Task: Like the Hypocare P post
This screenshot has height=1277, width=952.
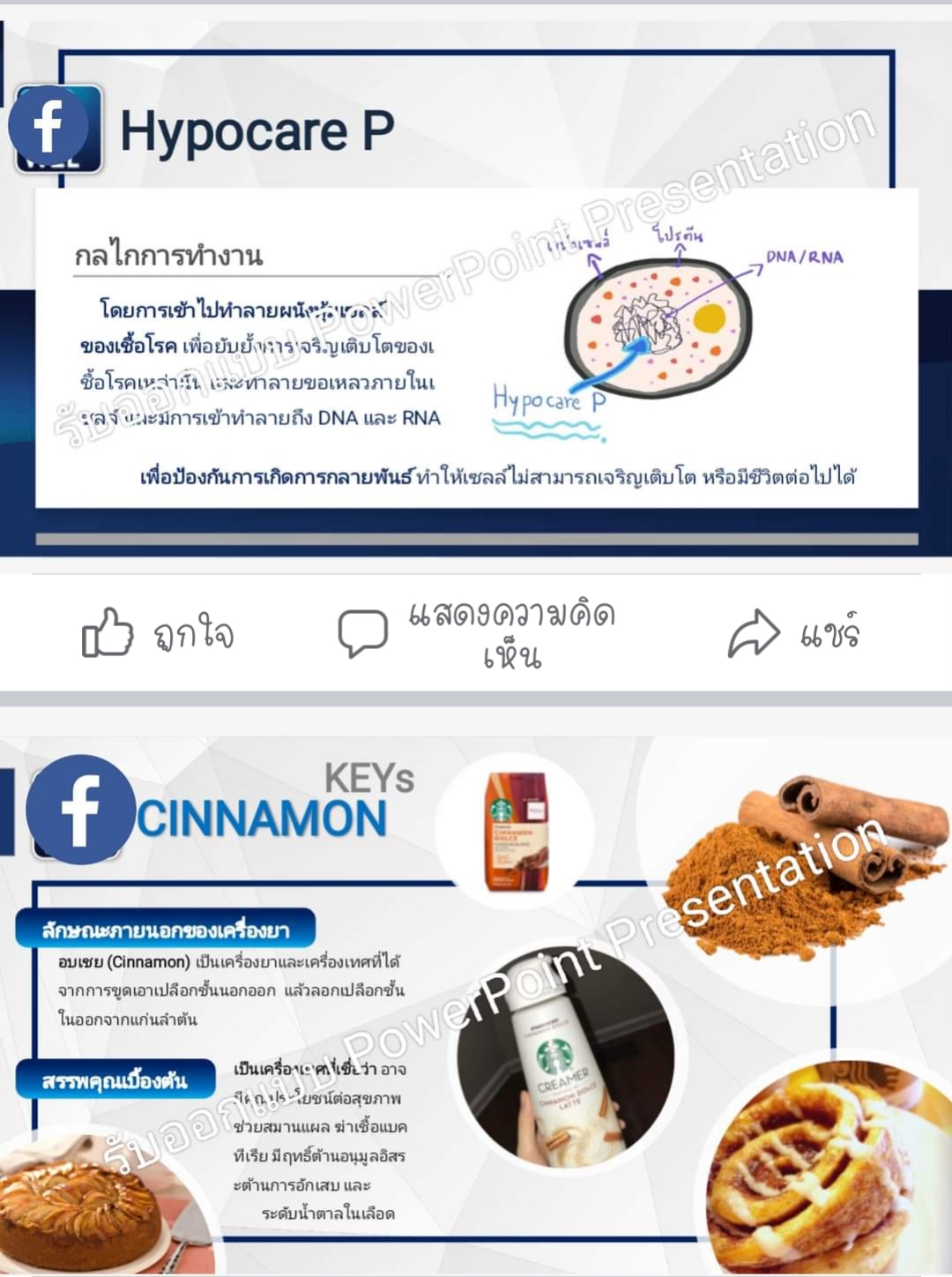Action: 159,632
